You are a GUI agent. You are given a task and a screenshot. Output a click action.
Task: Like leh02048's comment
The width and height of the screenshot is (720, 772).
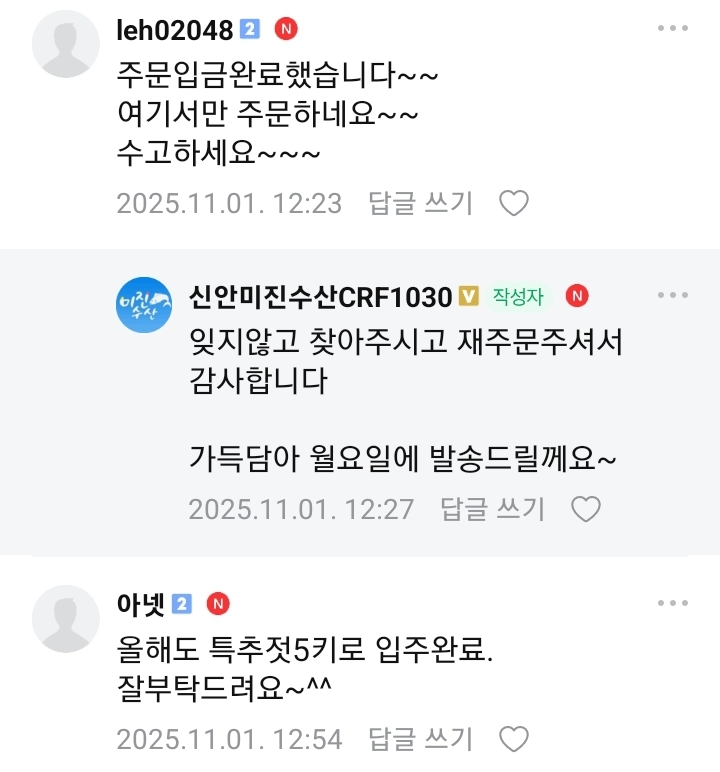(513, 204)
